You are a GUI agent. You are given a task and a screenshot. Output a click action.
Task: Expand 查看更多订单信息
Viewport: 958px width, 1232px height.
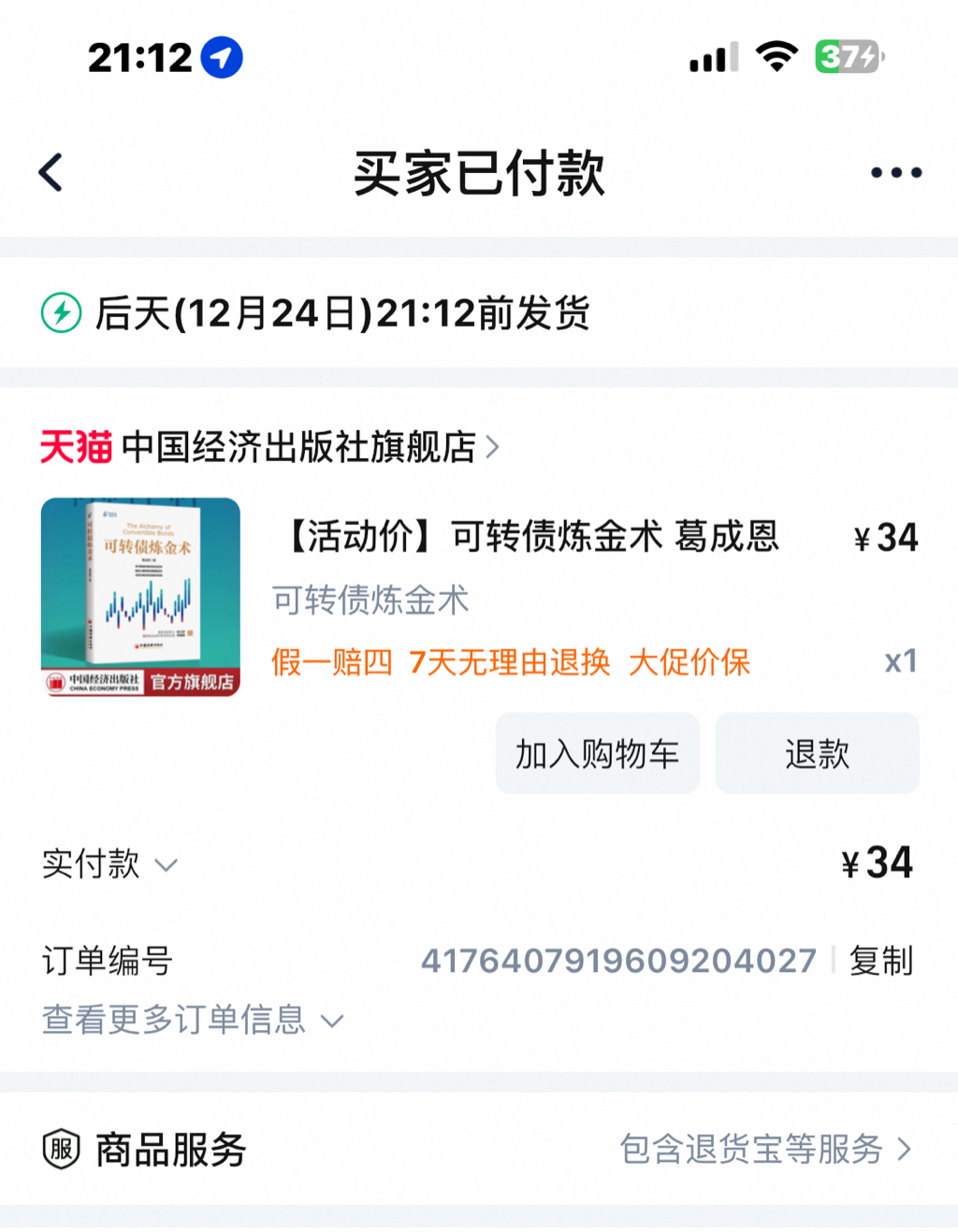click(192, 1020)
